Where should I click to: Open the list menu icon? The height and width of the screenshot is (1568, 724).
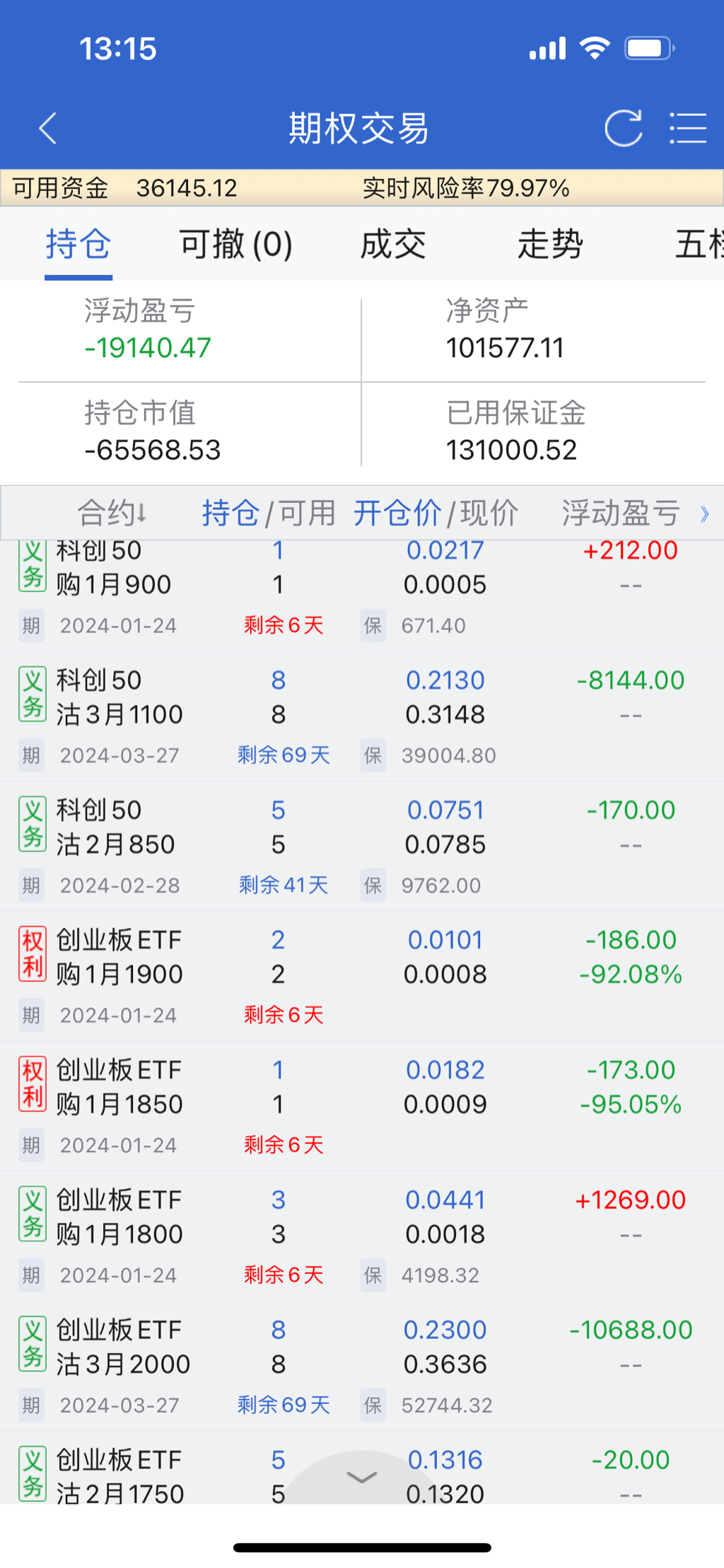pyautogui.click(x=687, y=129)
